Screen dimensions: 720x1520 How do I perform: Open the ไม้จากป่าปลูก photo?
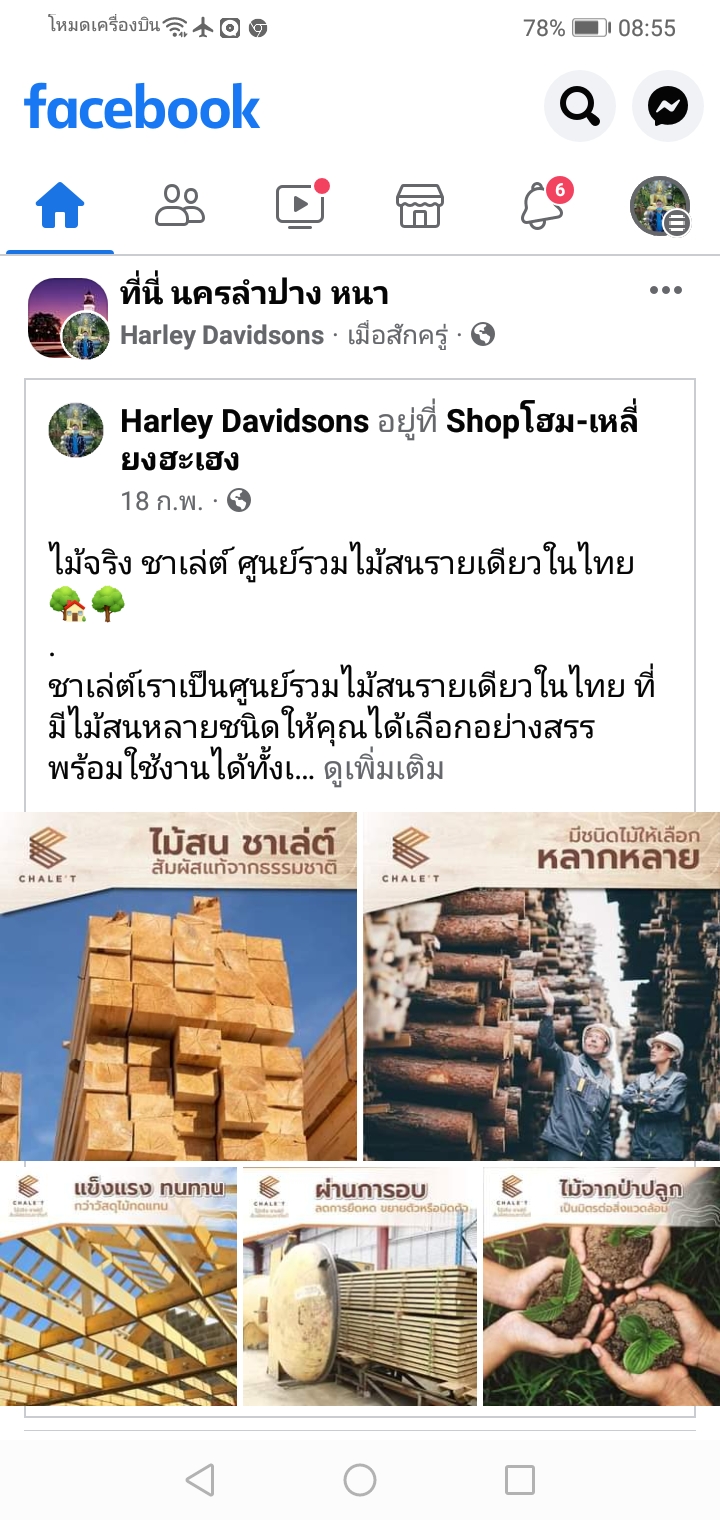point(601,1286)
